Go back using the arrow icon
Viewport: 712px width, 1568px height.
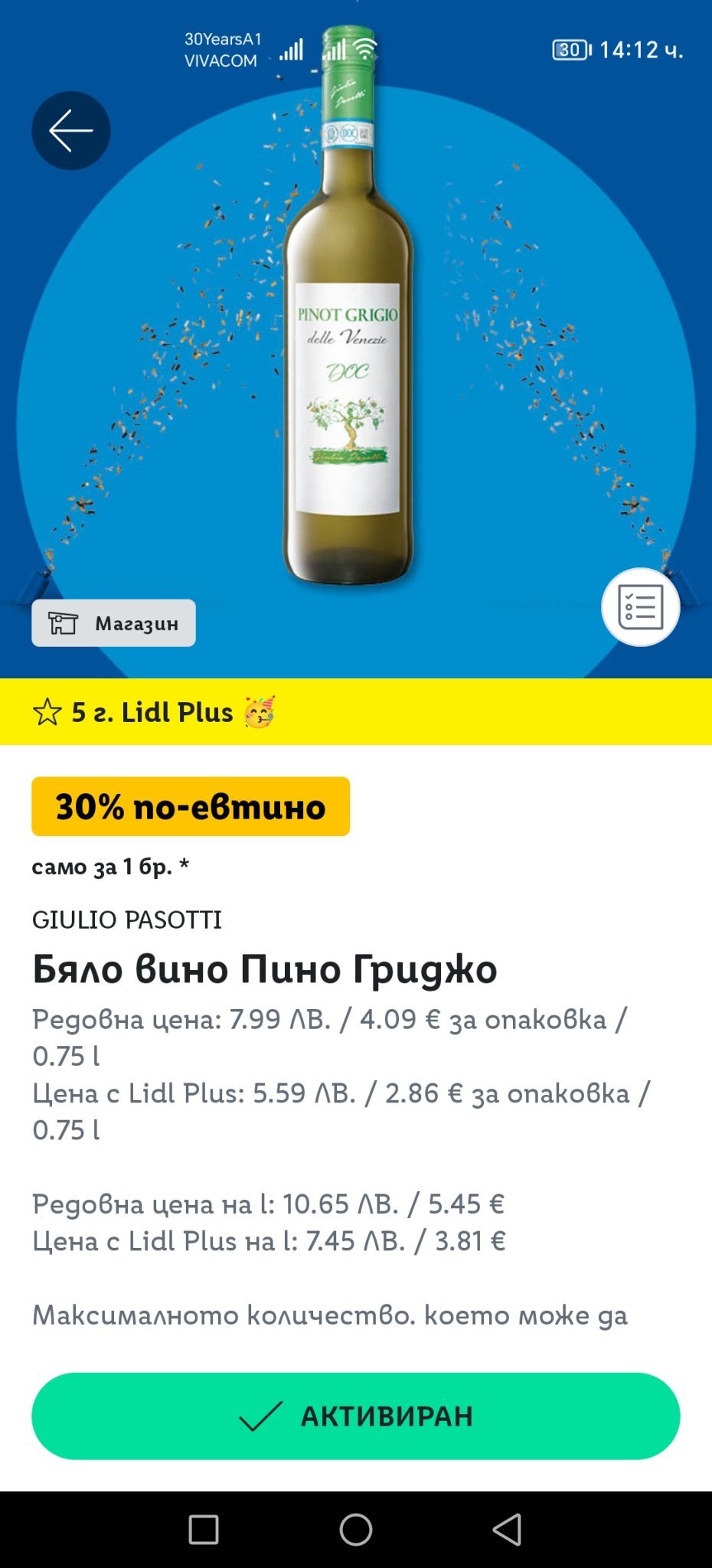coord(70,131)
